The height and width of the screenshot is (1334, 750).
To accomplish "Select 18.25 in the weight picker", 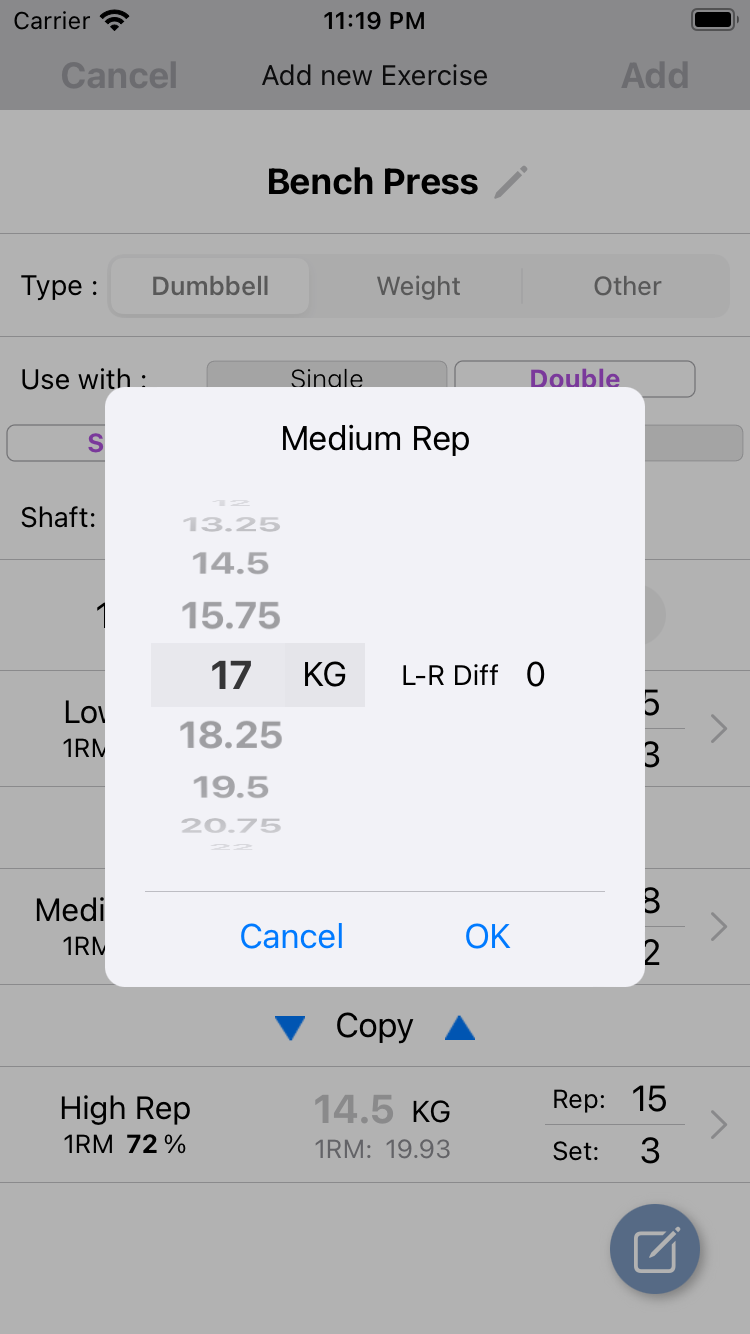I will [231, 736].
